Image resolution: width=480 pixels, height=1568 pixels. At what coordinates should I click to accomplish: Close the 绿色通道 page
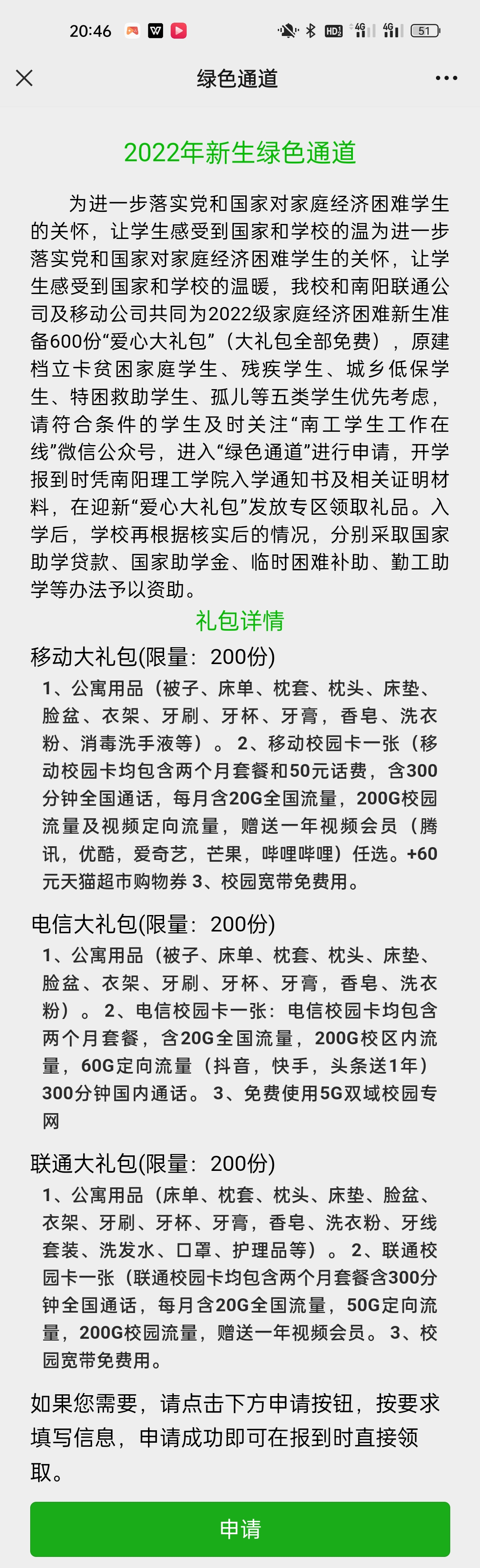tap(24, 78)
